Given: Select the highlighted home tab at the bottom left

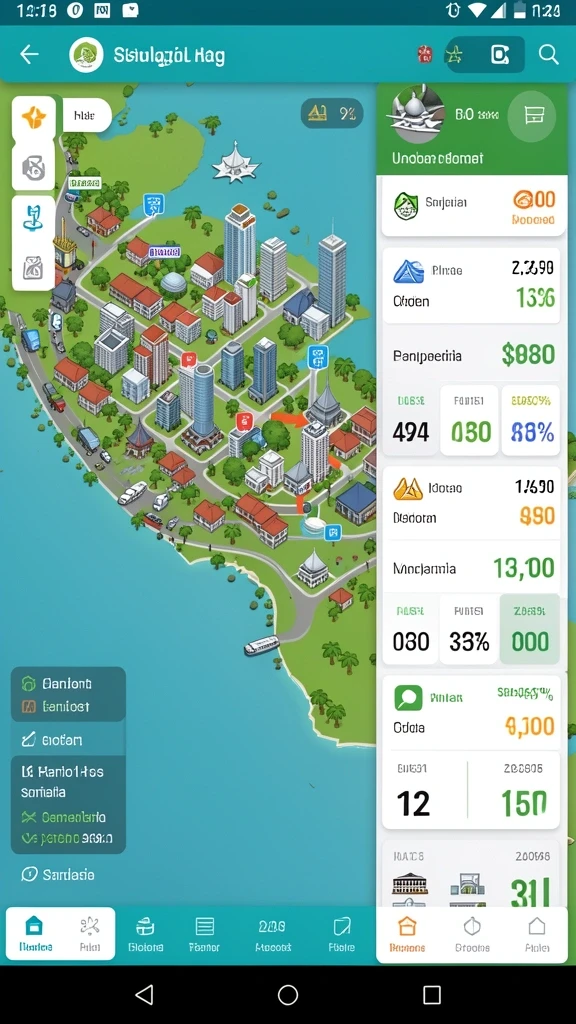Looking at the screenshot, I should 35,933.
